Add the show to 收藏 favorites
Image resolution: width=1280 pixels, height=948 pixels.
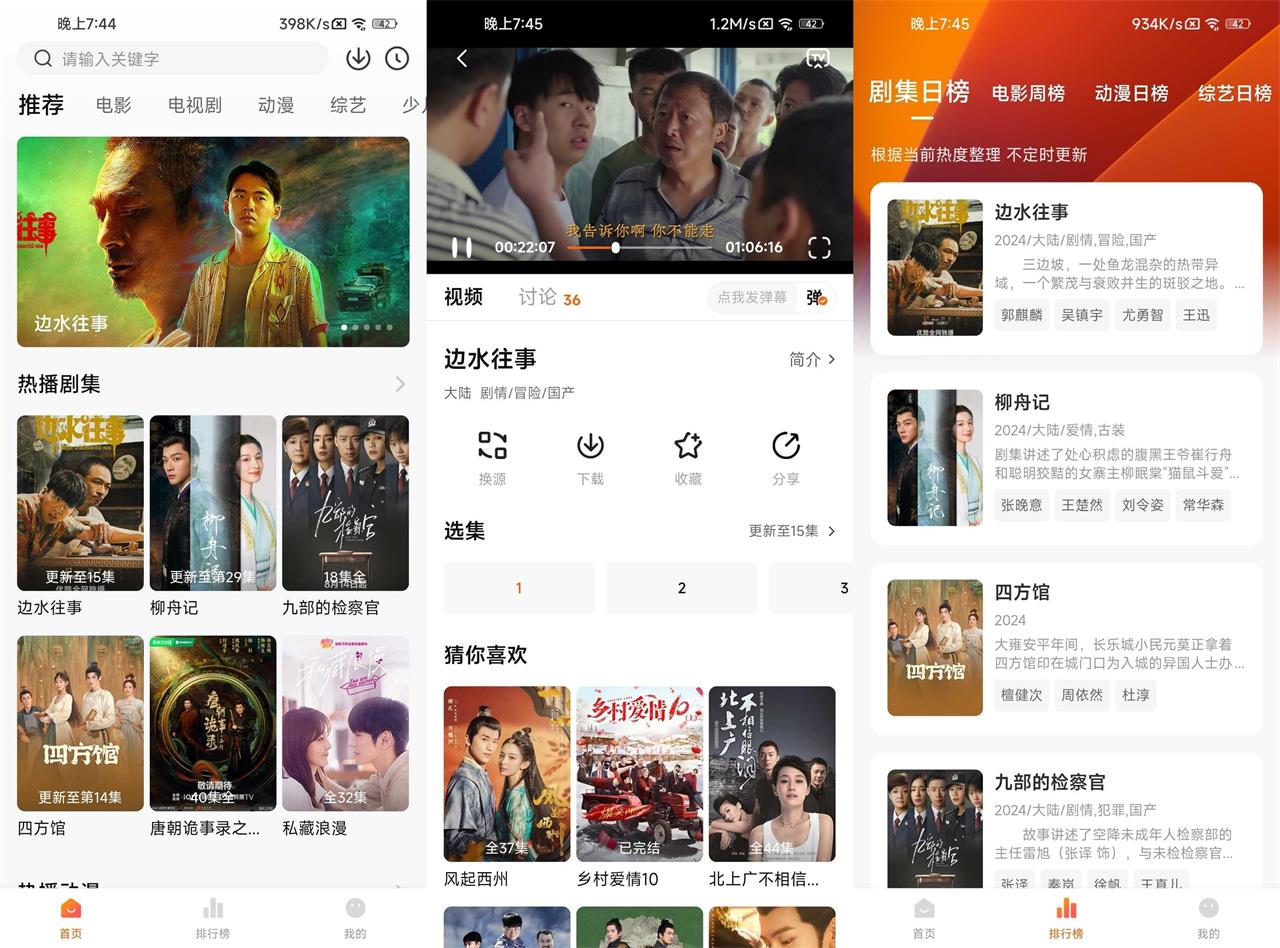[x=688, y=458]
